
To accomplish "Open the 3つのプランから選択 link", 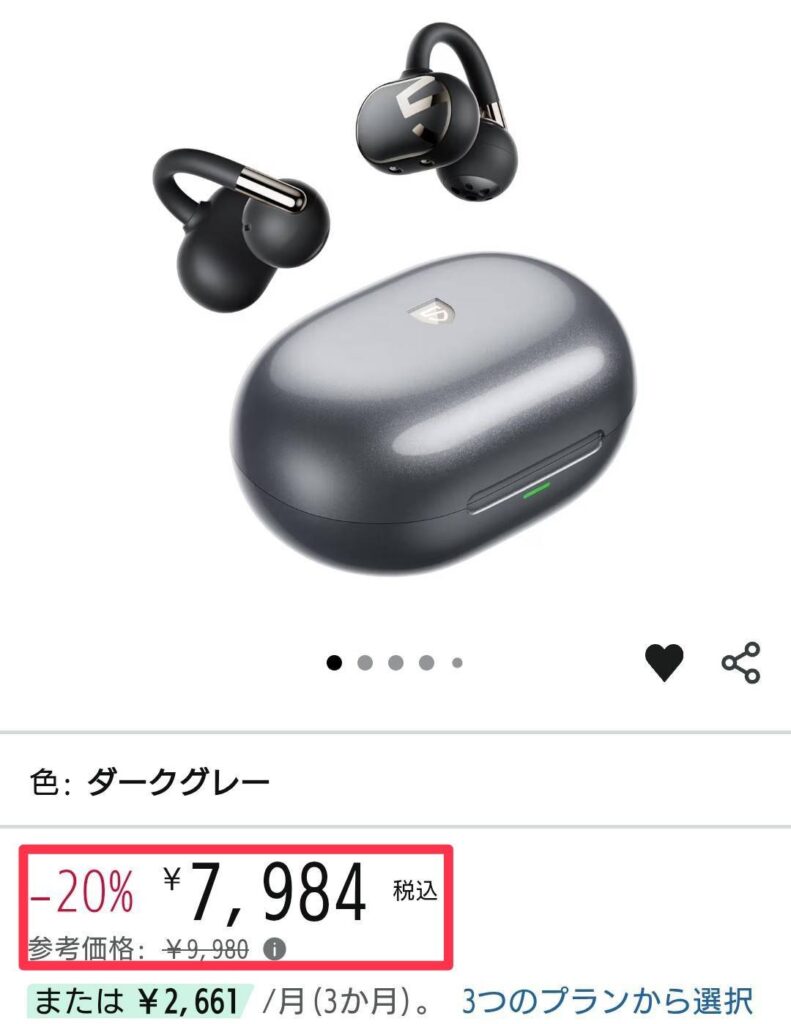I will (605, 999).
